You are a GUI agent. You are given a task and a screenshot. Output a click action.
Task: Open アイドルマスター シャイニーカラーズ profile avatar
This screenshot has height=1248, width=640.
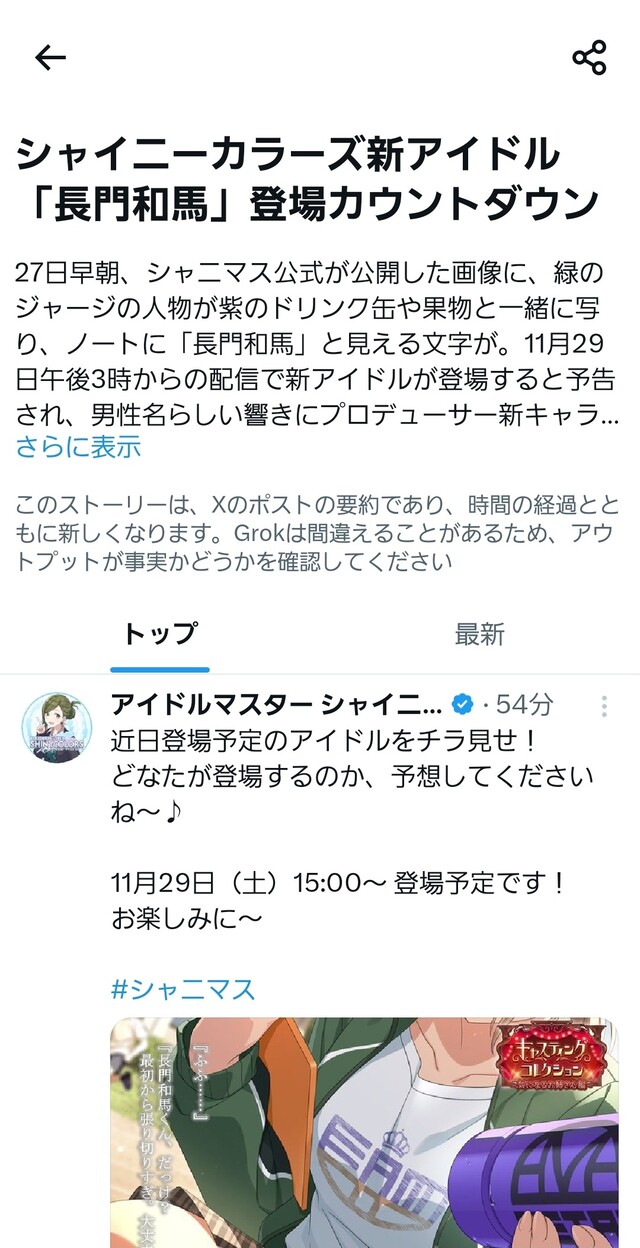pyautogui.click(x=58, y=727)
